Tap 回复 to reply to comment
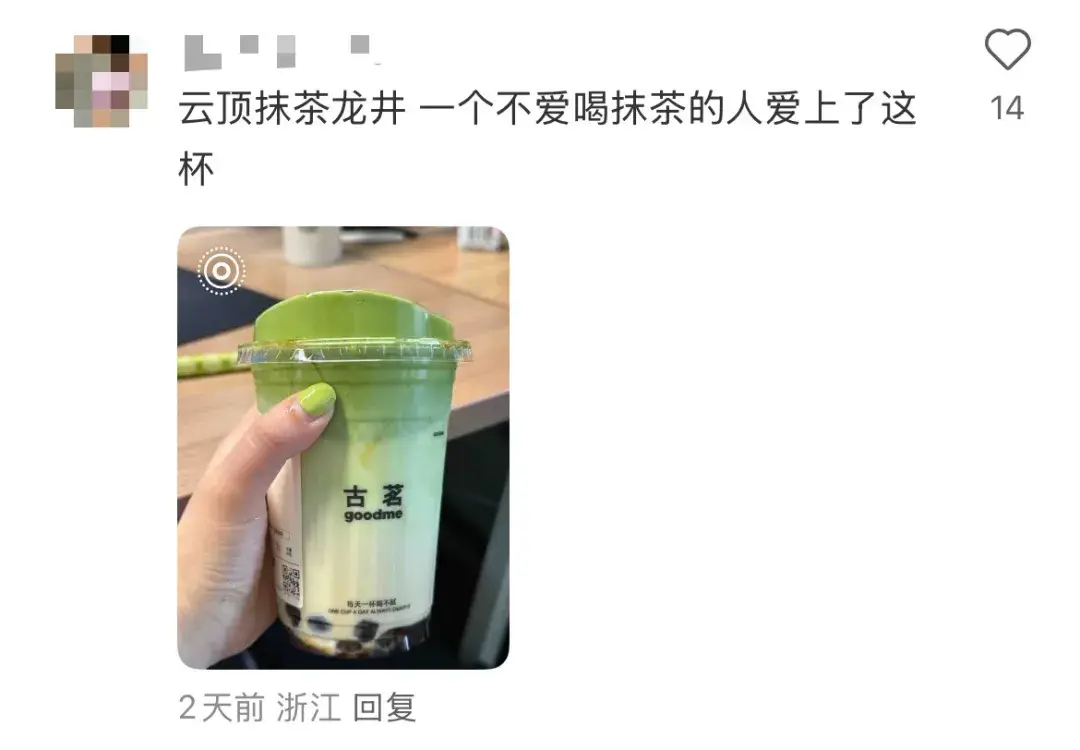Screen dimensions: 1080x750 385,708
